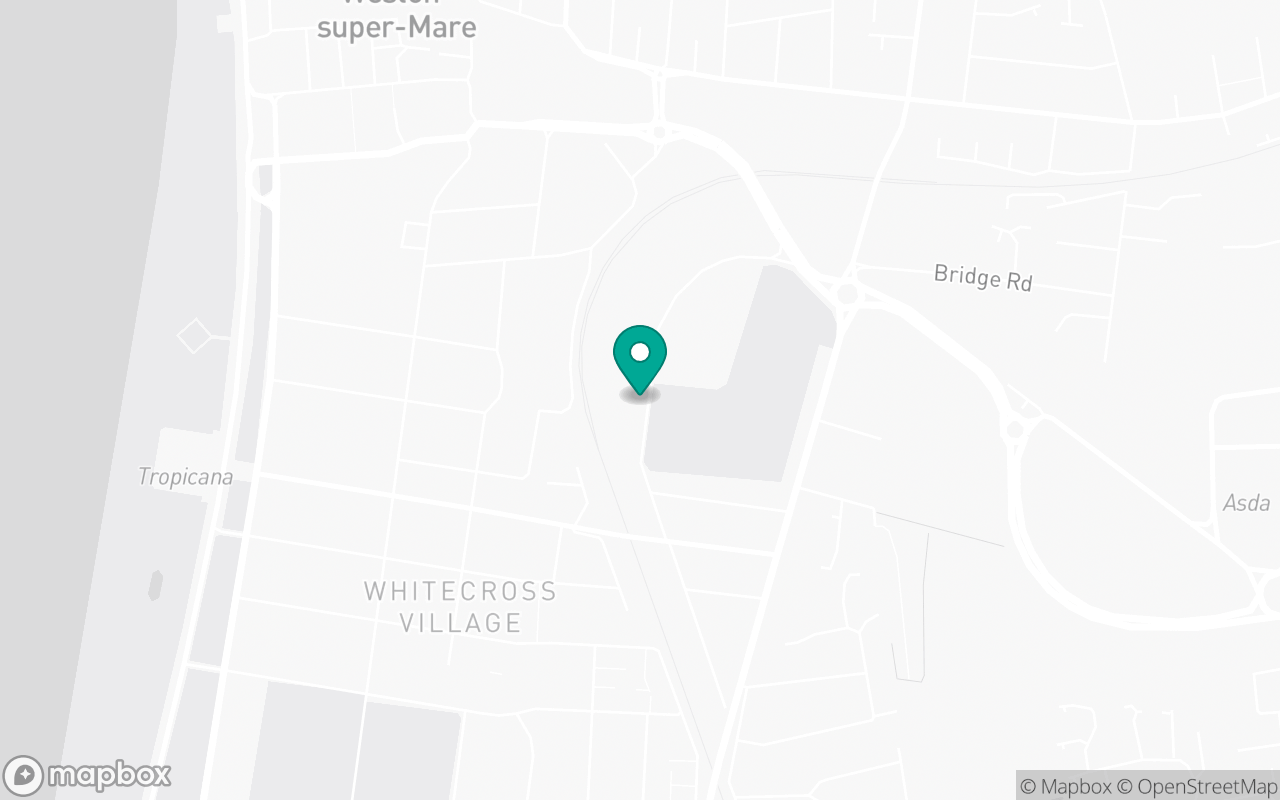
Task: Open the © Mapbox attribution link
Action: tap(1066, 786)
